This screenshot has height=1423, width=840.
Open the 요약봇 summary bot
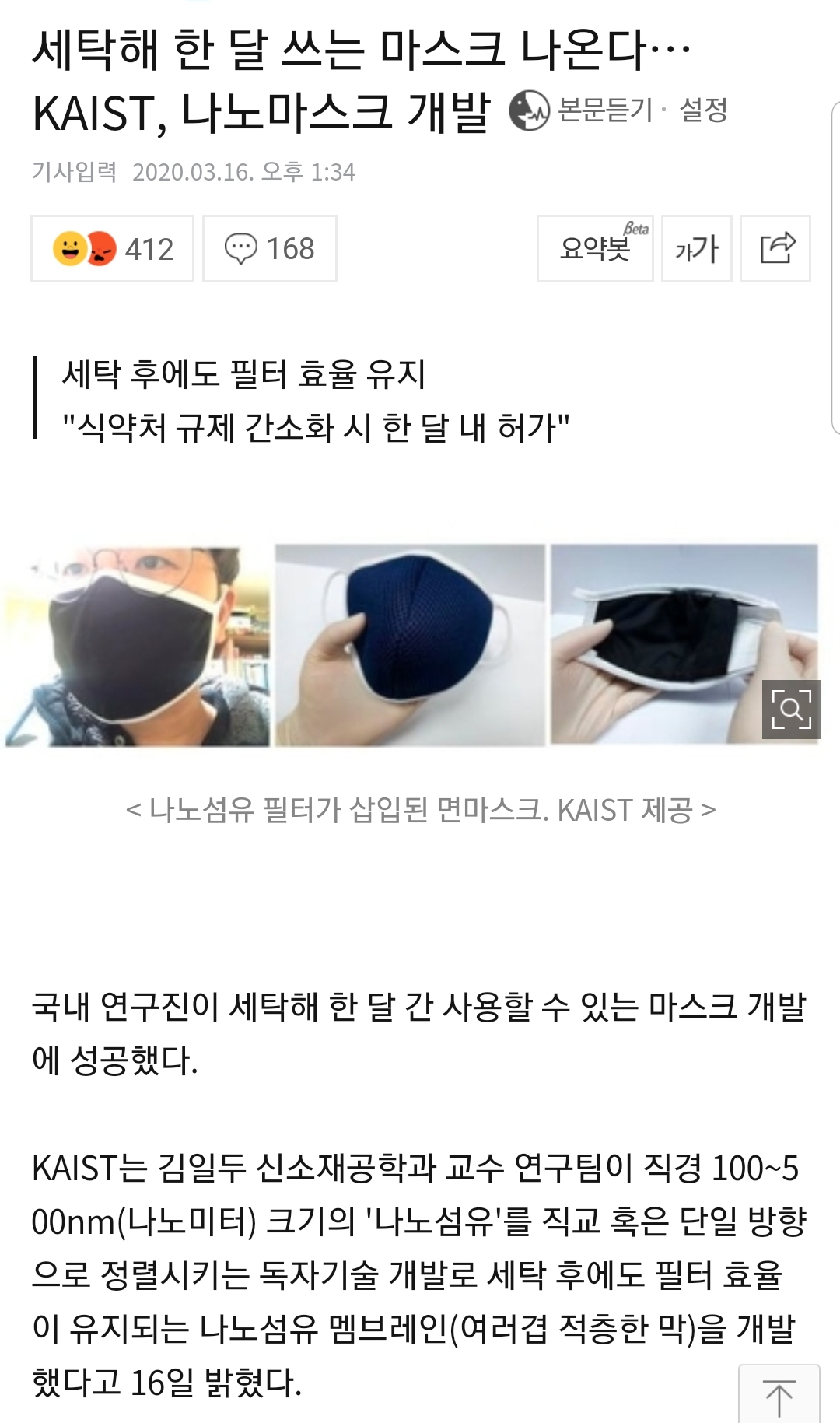[x=595, y=249]
